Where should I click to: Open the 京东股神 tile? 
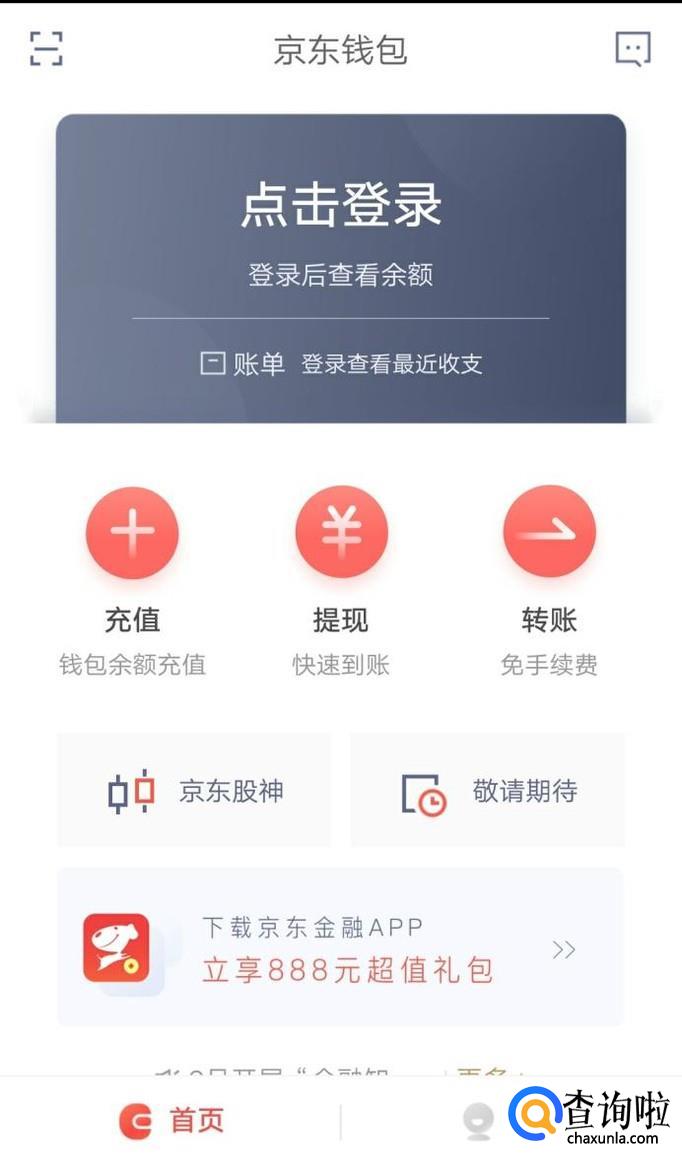[194, 791]
